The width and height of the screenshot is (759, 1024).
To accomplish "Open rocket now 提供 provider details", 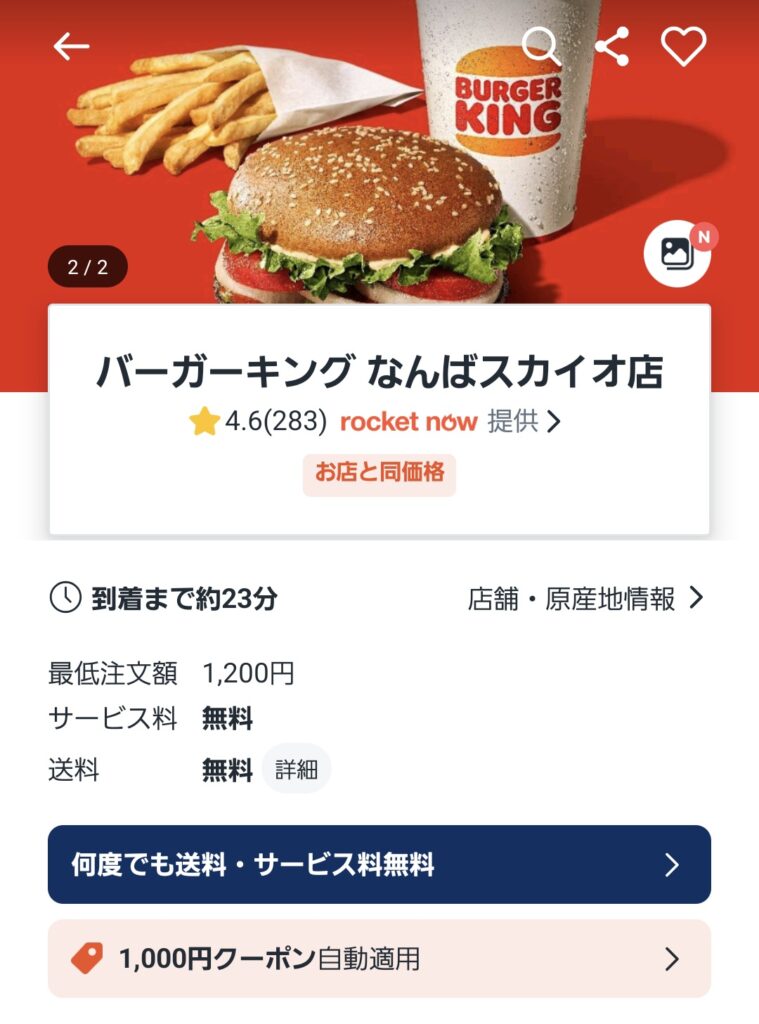I will coord(450,422).
